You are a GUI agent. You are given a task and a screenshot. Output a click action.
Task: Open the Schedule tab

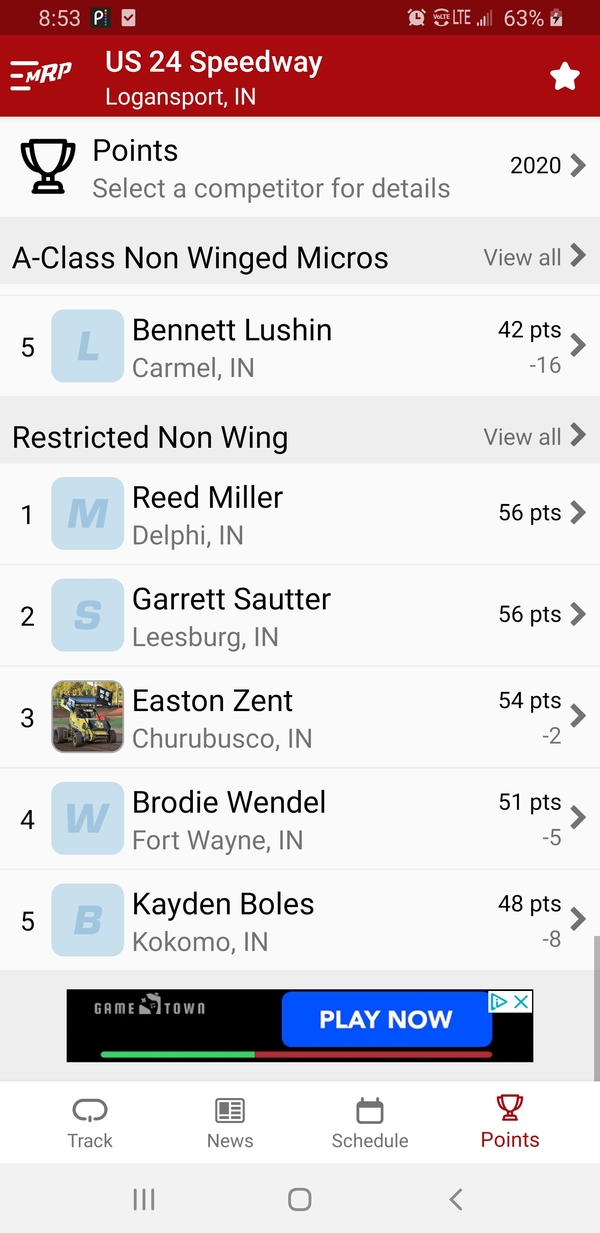370,1123
